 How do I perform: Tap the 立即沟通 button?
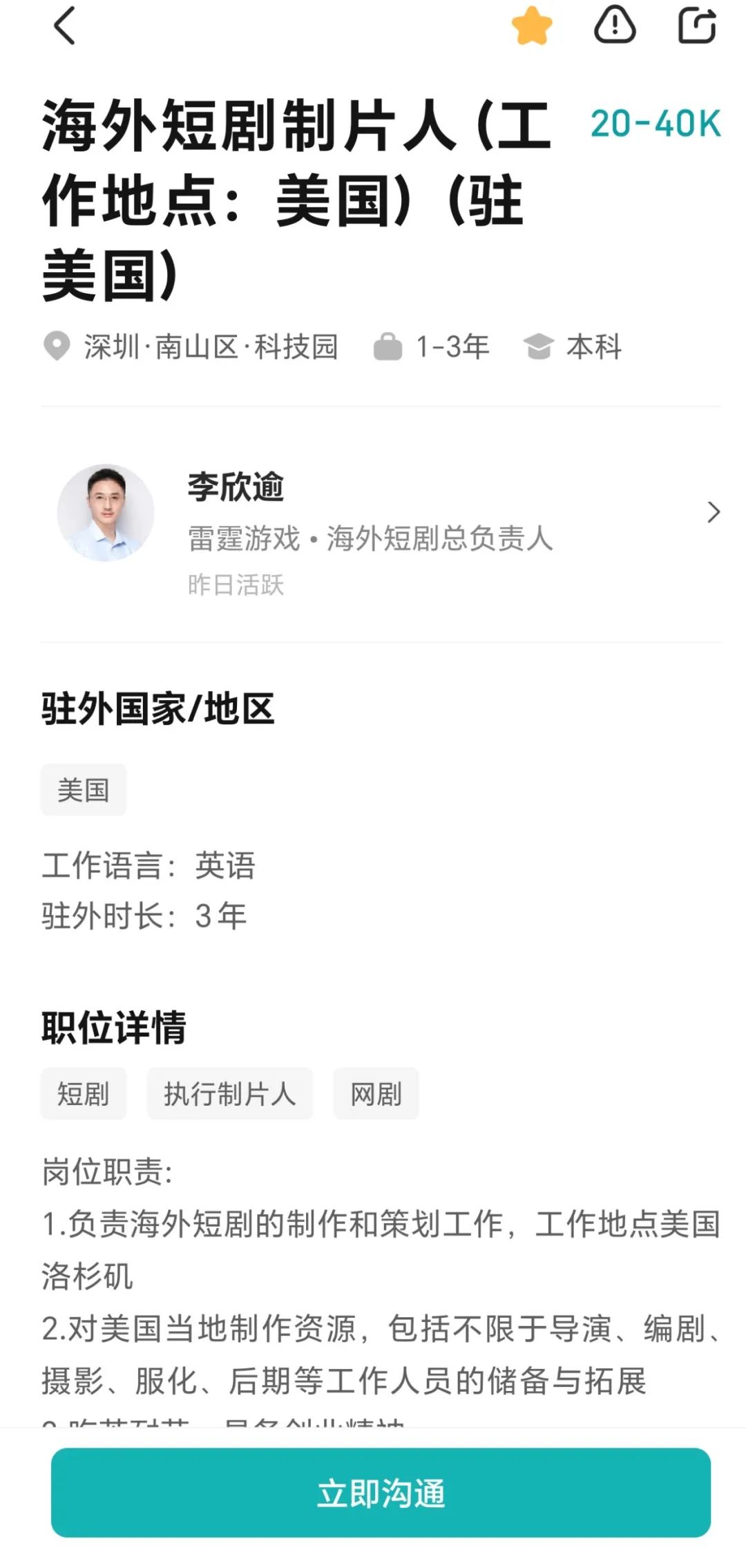pos(381,1492)
